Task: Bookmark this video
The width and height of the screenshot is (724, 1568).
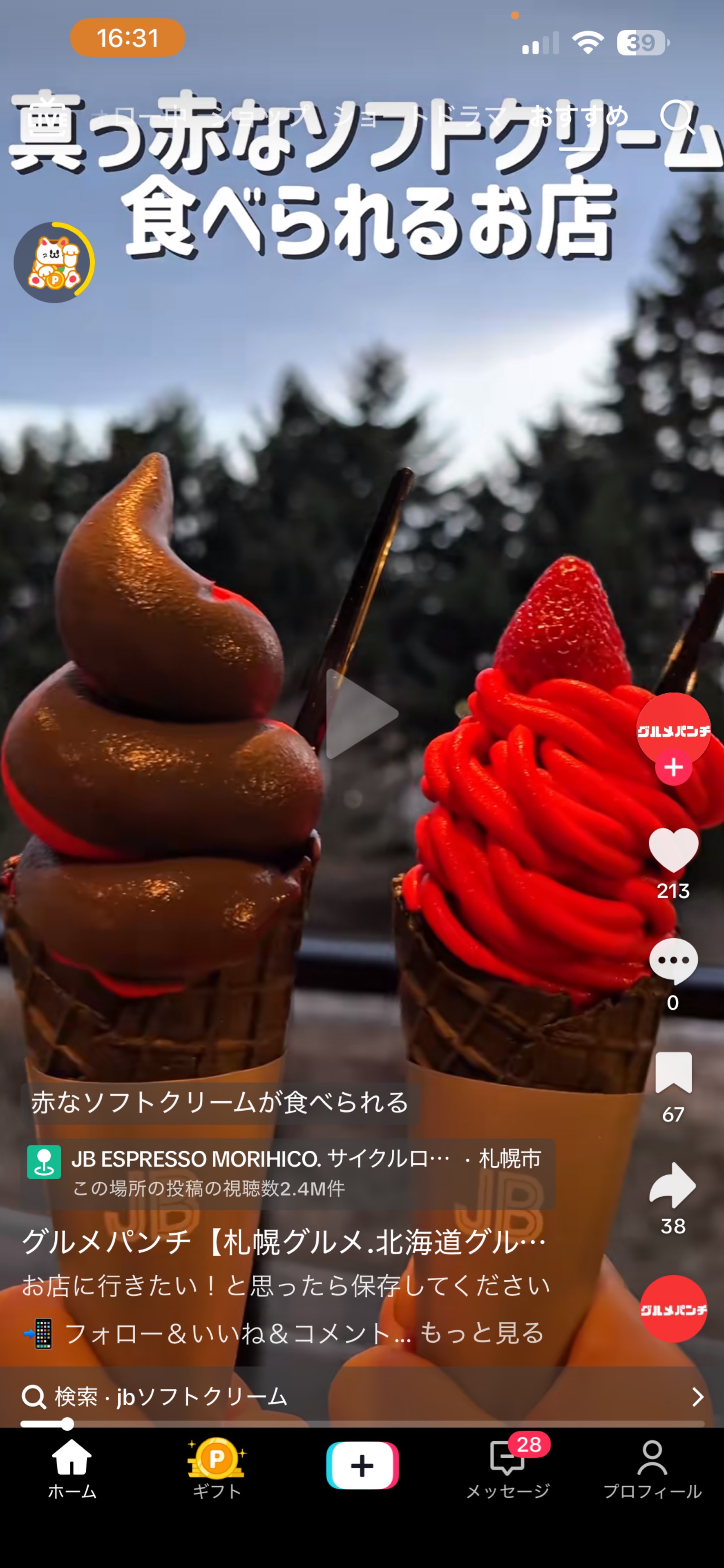Action: [x=673, y=1073]
